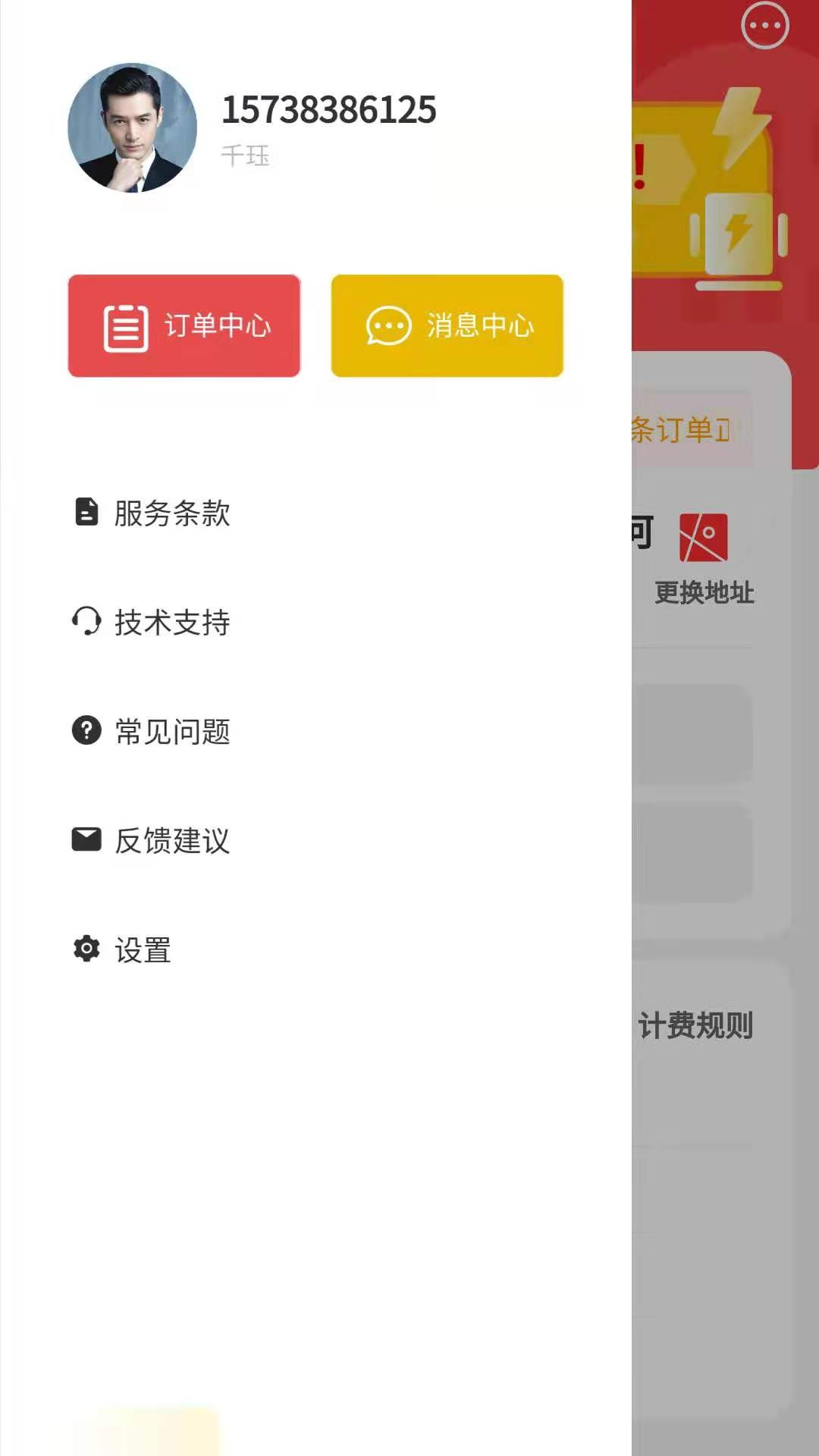The height and width of the screenshot is (1456, 819).
Task: Open 服务条款 terms of service
Action: tap(152, 513)
